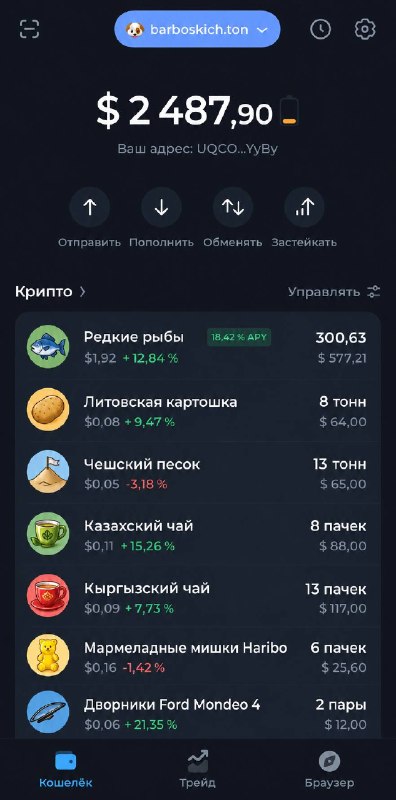Screen dimensions: 396x800
Task: Open the QR scanner icon
Action: point(30,29)
